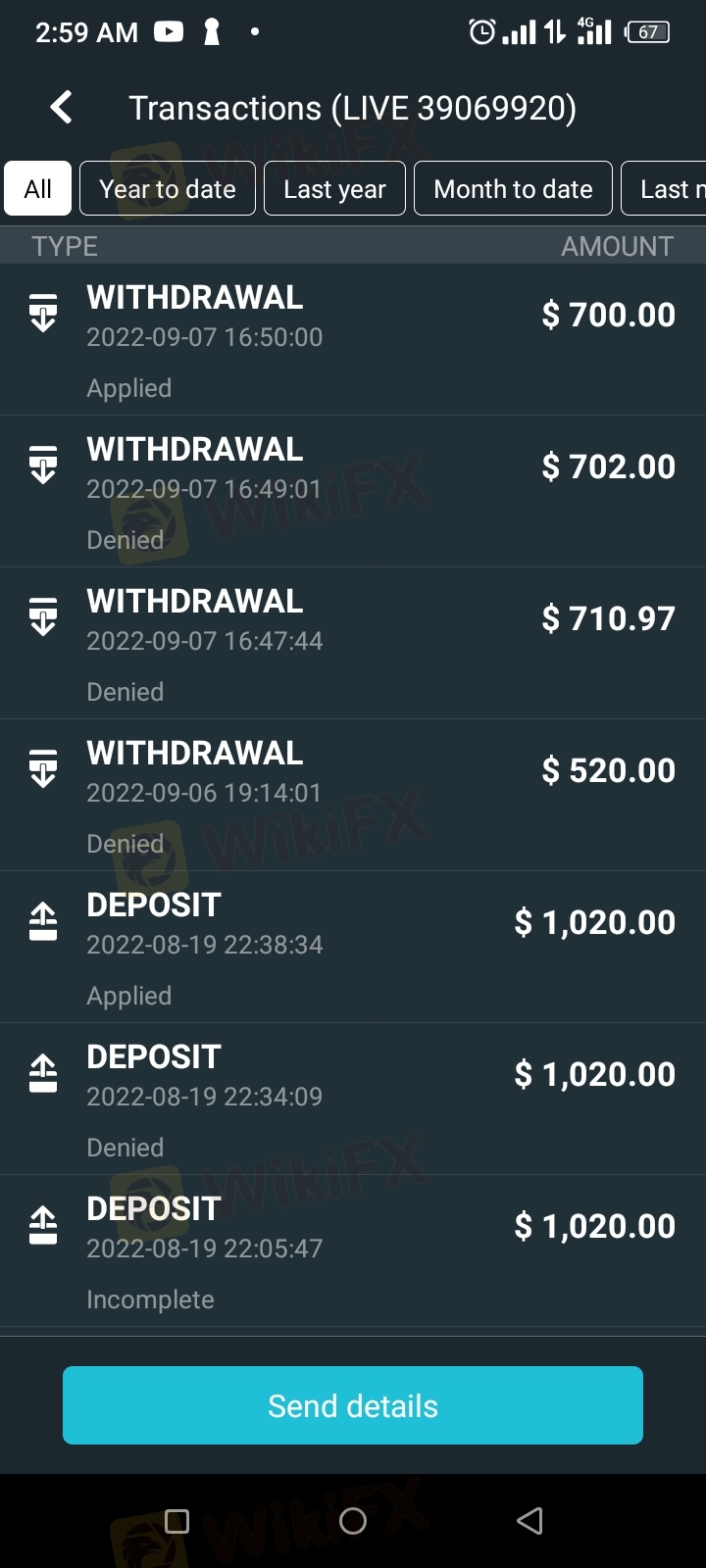Image resolution: width=706 pixels, height=1568 pixels.
Task: Open the incomplete deposit from 22:05:47
Action: tap(353, 1251)
